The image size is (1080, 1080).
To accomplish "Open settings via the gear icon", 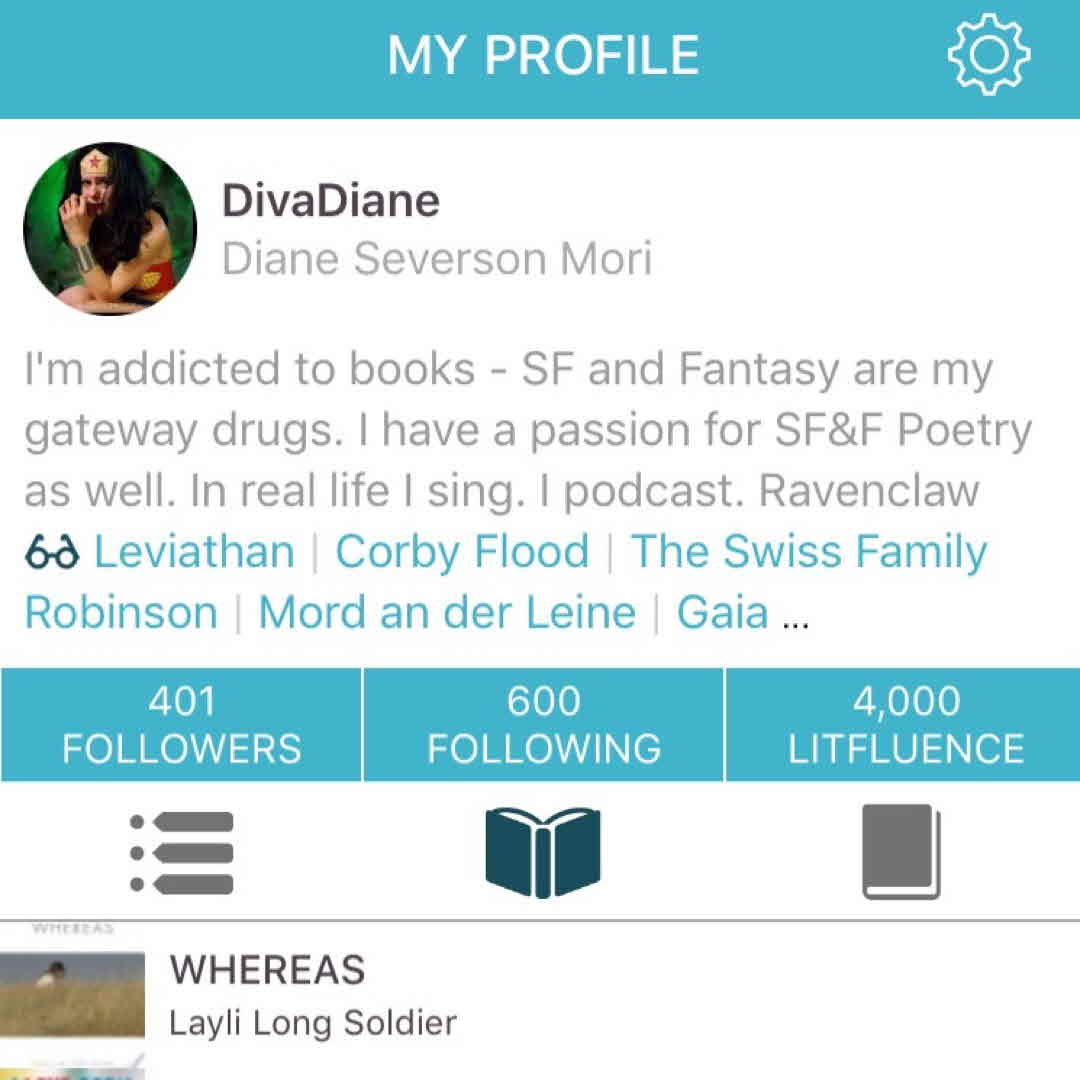I will 988,54.
